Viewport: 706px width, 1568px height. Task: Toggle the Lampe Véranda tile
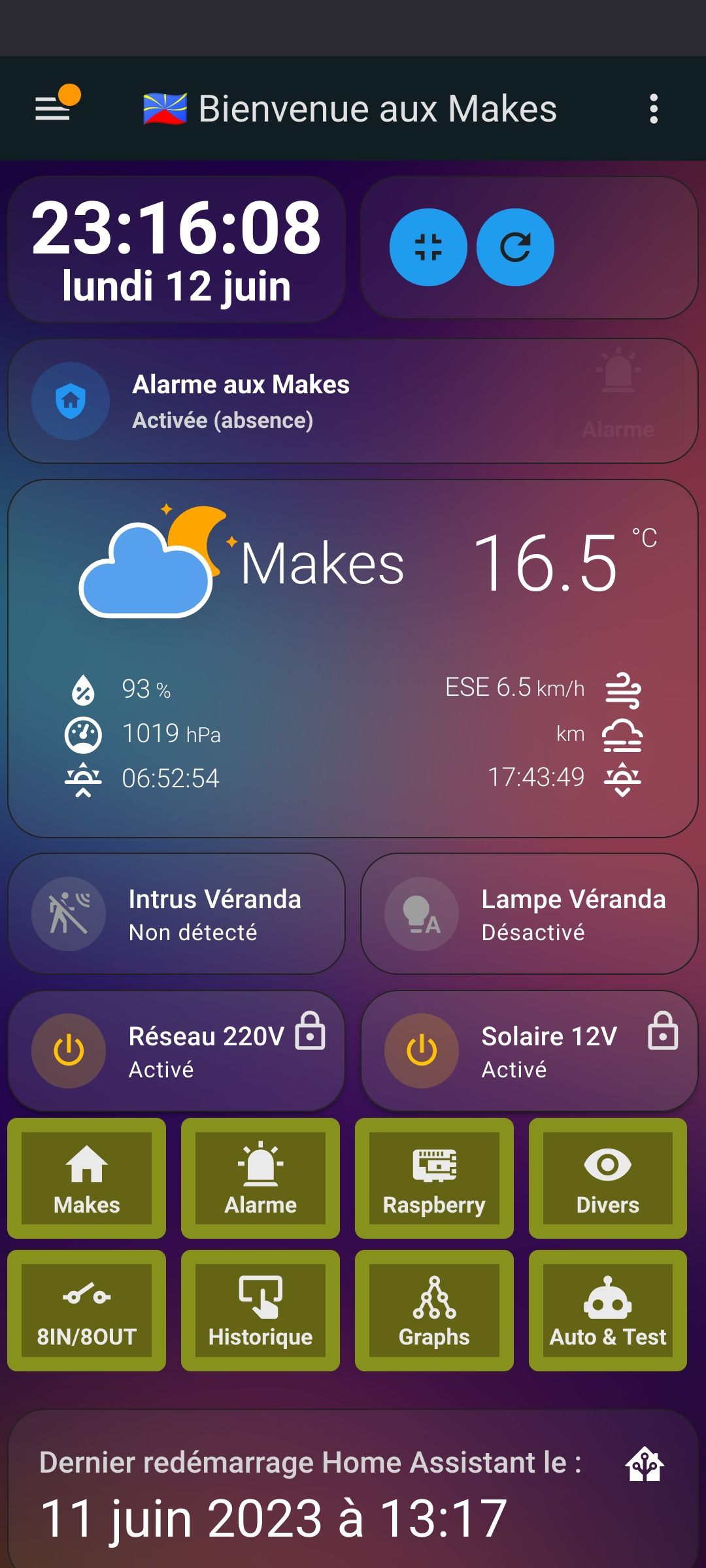[529, 914]
